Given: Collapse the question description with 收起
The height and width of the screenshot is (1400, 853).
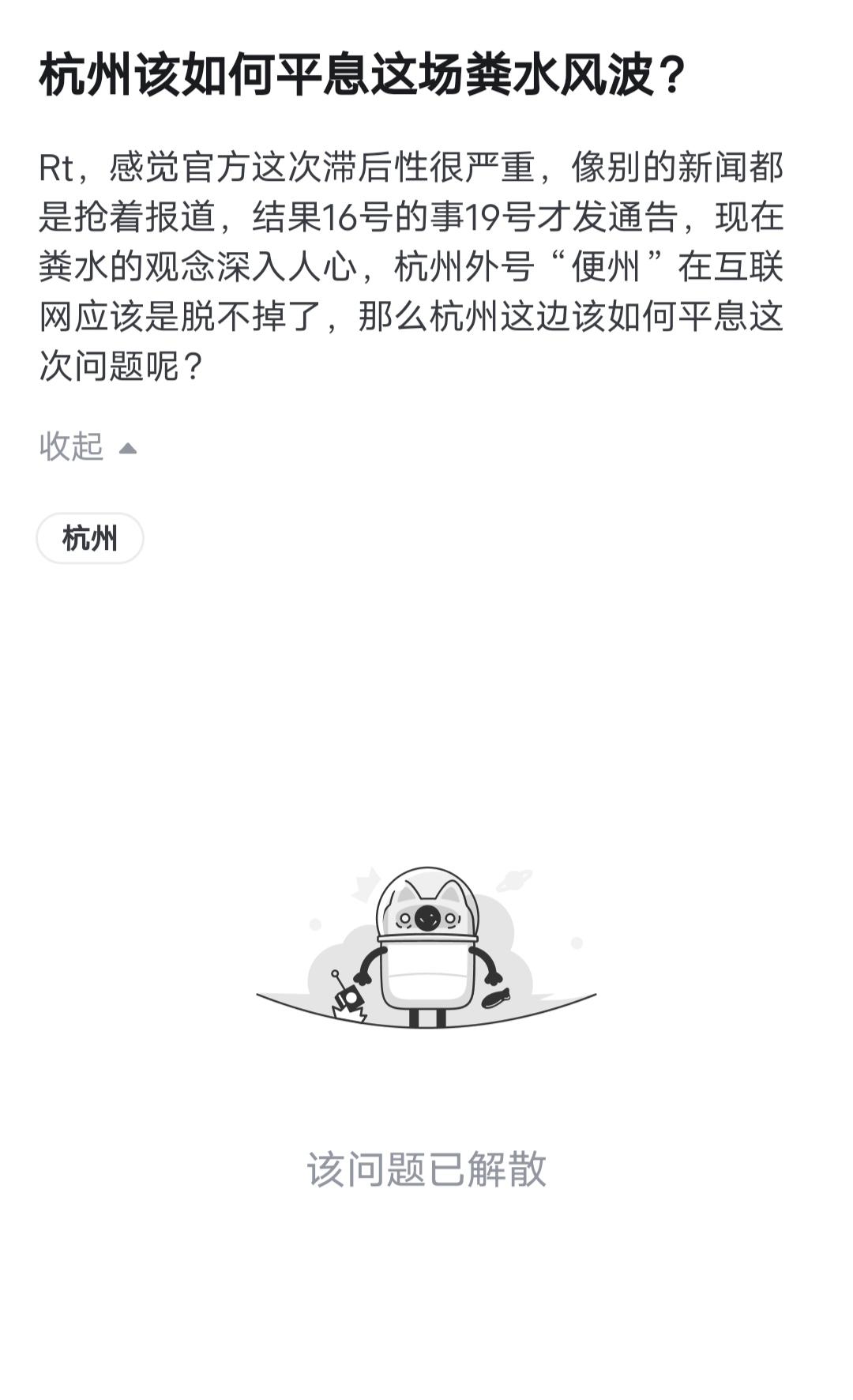Looking at the screenshot, I should coord(87,447).
